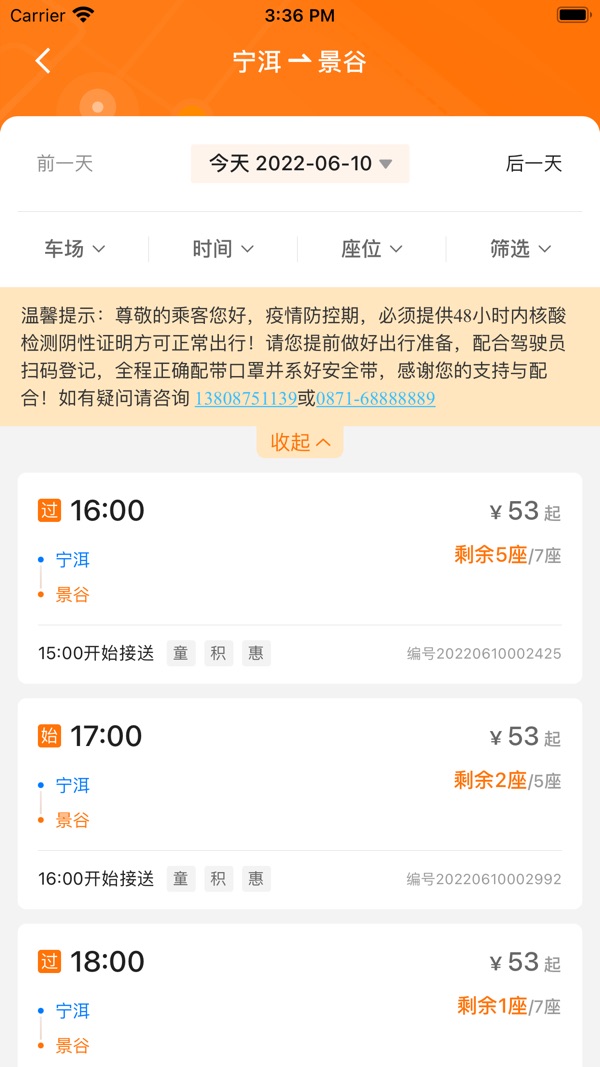Call the phone number 13808751139
The height and width of the screenshot is (1067, 600).
point(246,399)
